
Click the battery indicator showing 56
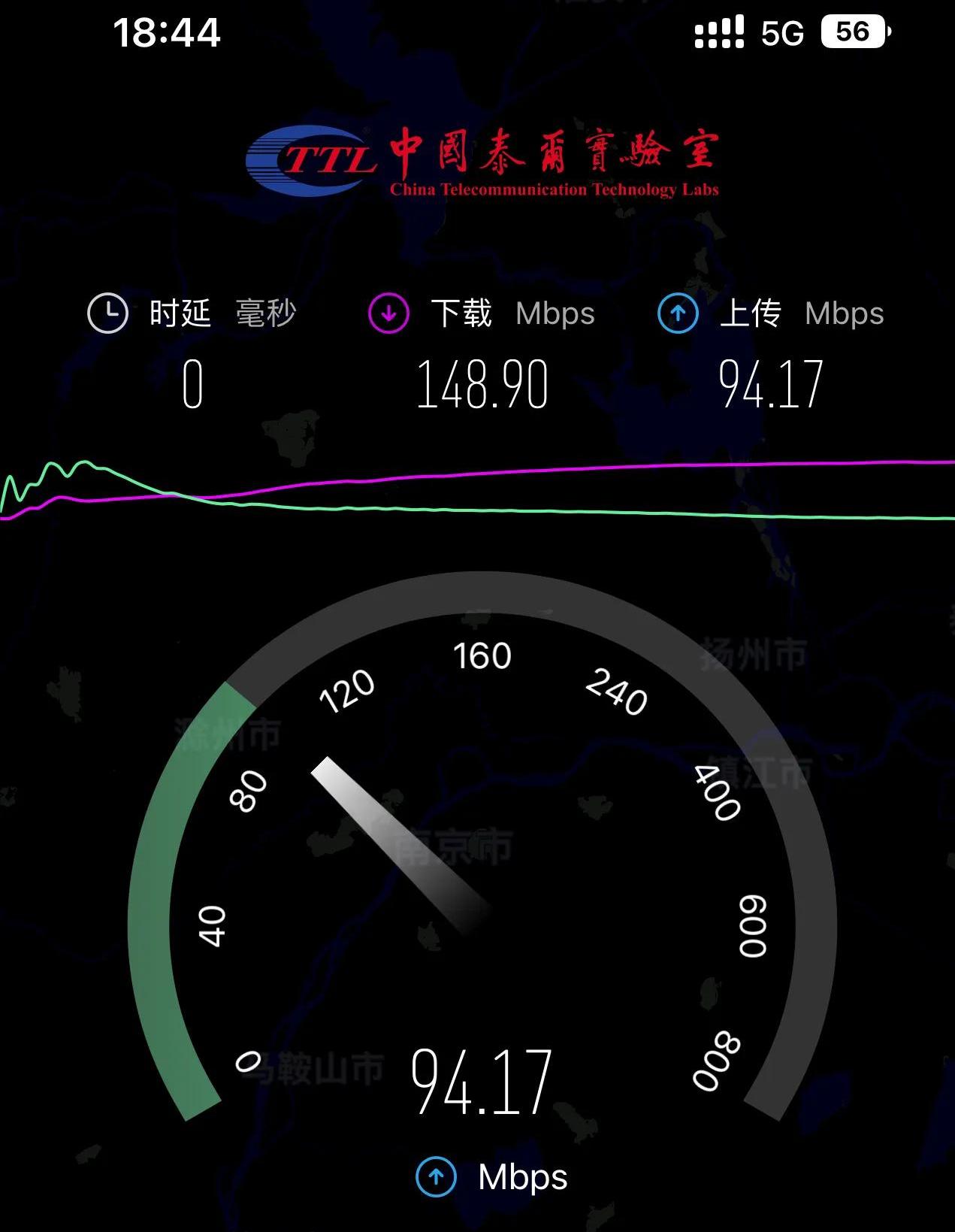[853, 32]
